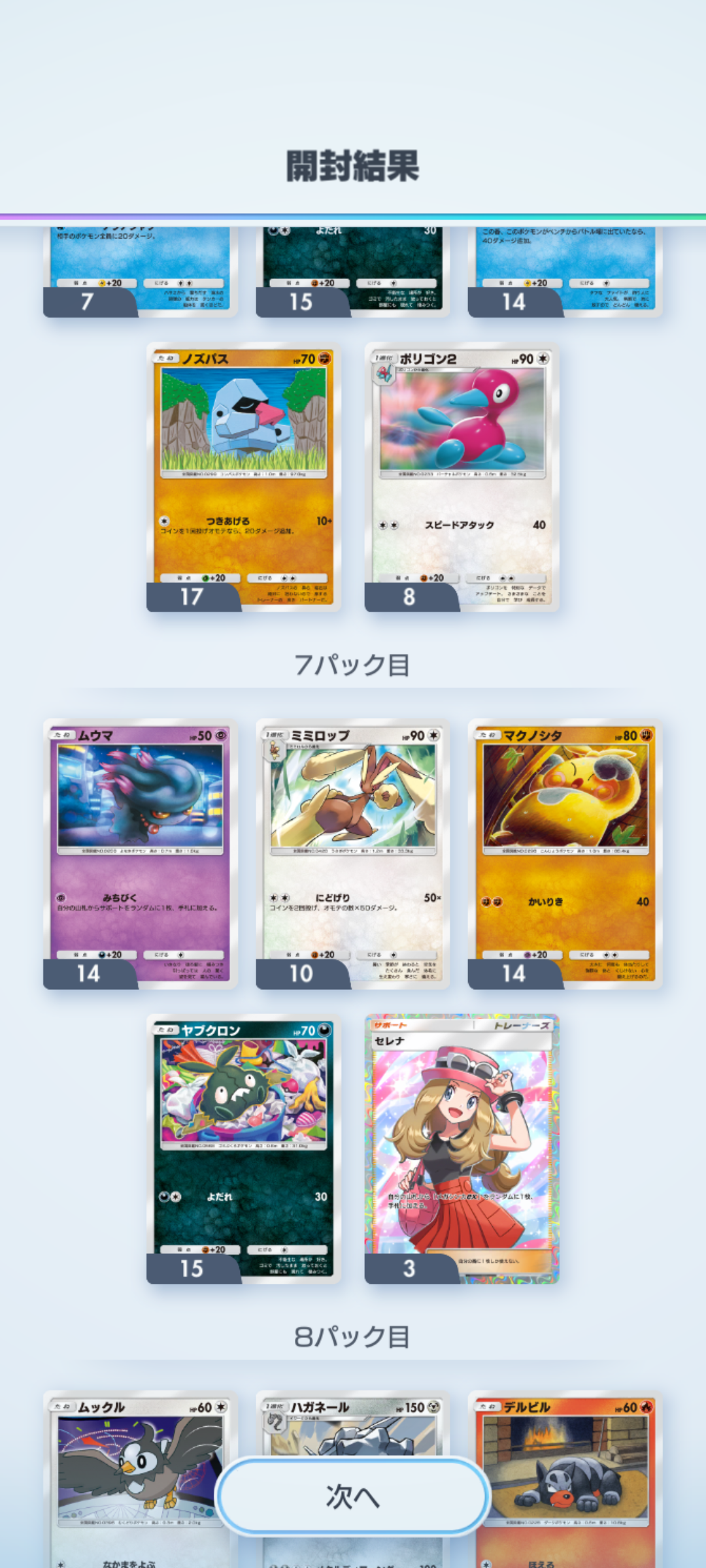The image size is (706, 1568).
Task: View the ポリゴン2 card
Action: coord(462,477)
